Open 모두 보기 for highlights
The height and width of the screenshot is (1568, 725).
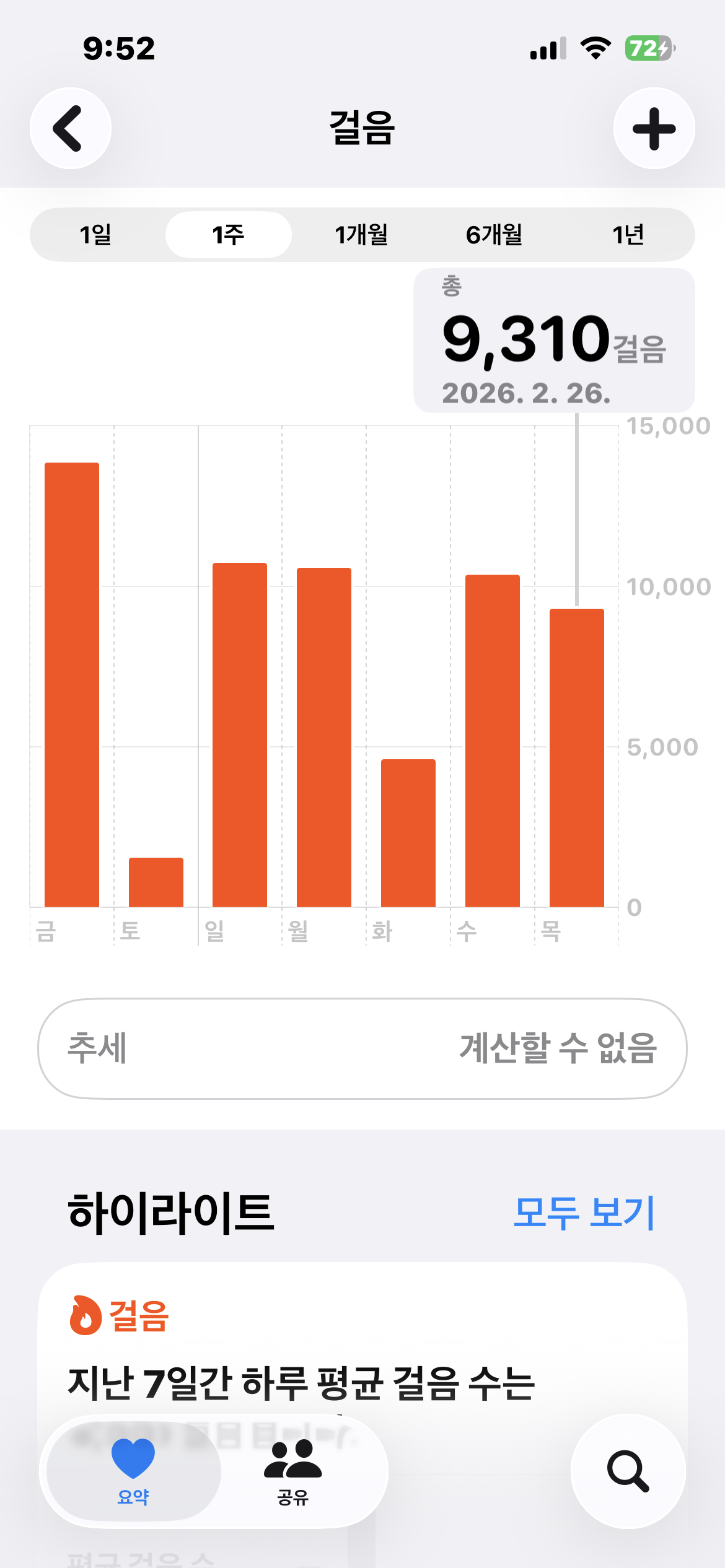(584, 1213)
